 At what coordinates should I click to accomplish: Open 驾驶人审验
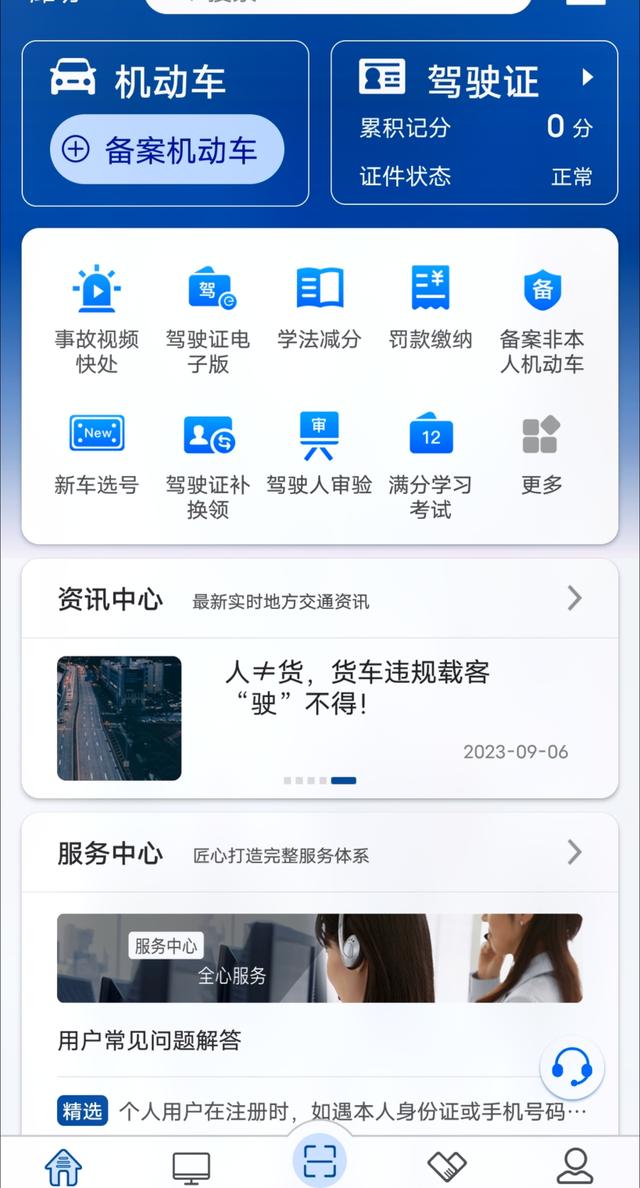click(319, 455)
